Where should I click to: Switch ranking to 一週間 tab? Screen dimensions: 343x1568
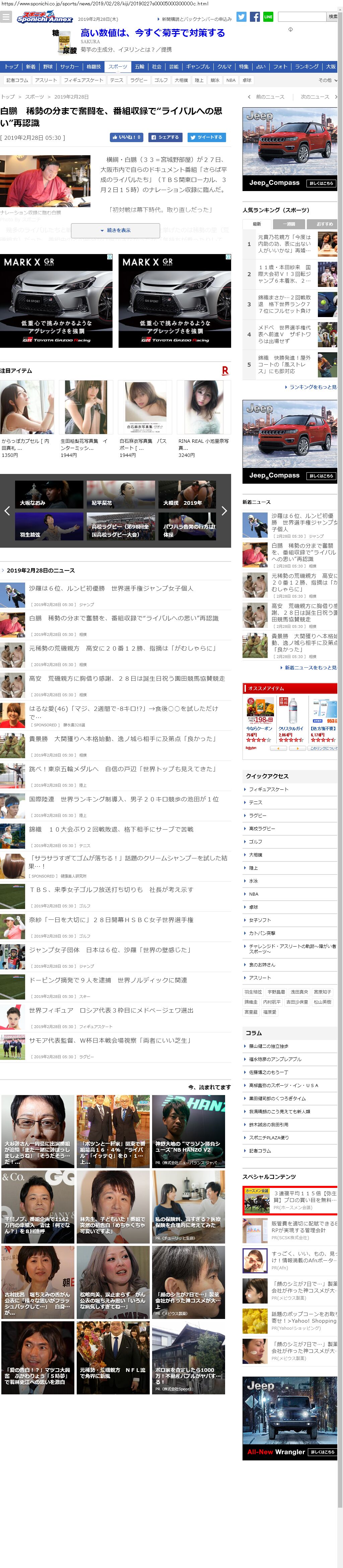pos(289,224)
